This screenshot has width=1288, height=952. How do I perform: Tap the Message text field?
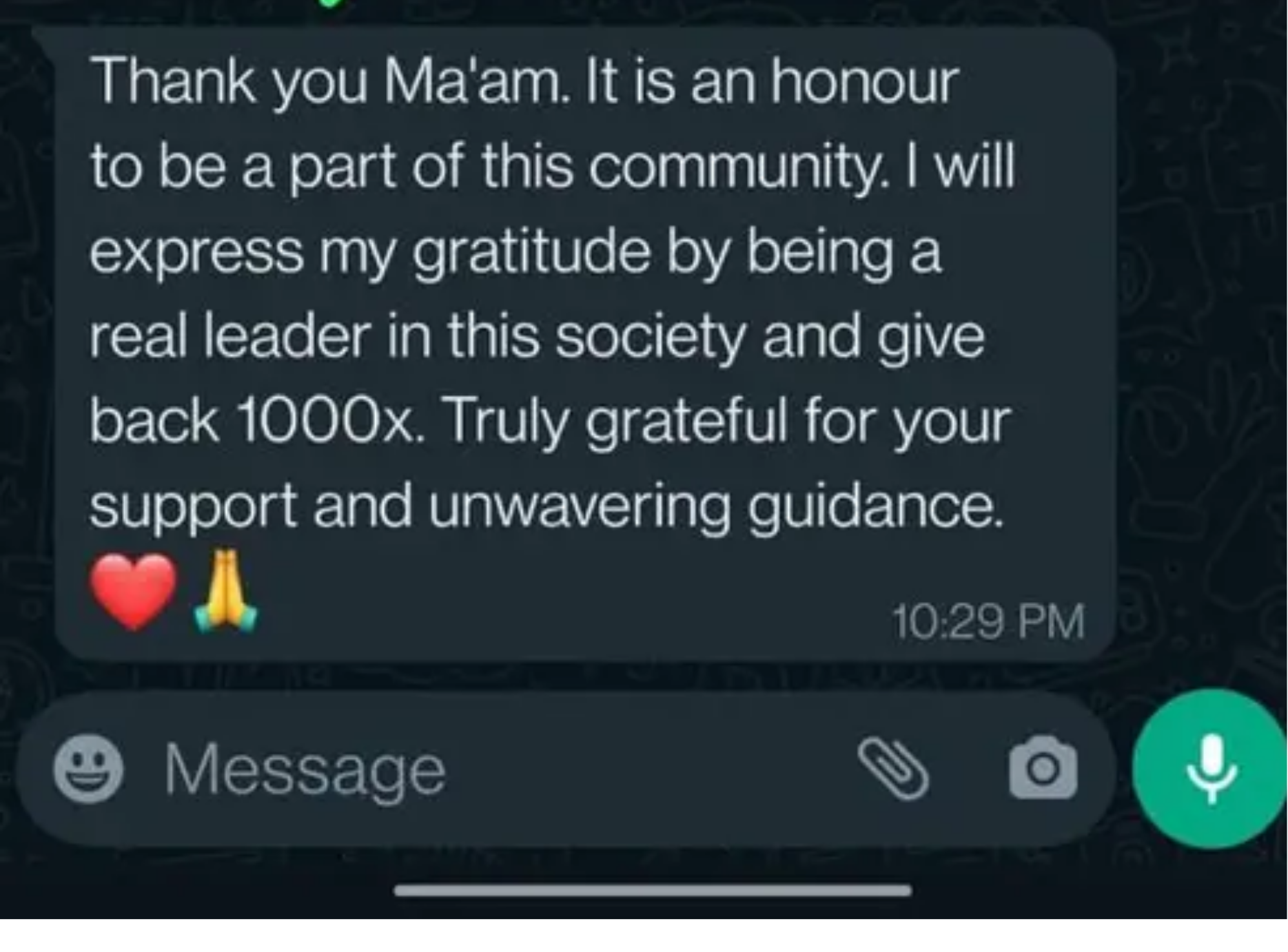click(x=452, y=769)
